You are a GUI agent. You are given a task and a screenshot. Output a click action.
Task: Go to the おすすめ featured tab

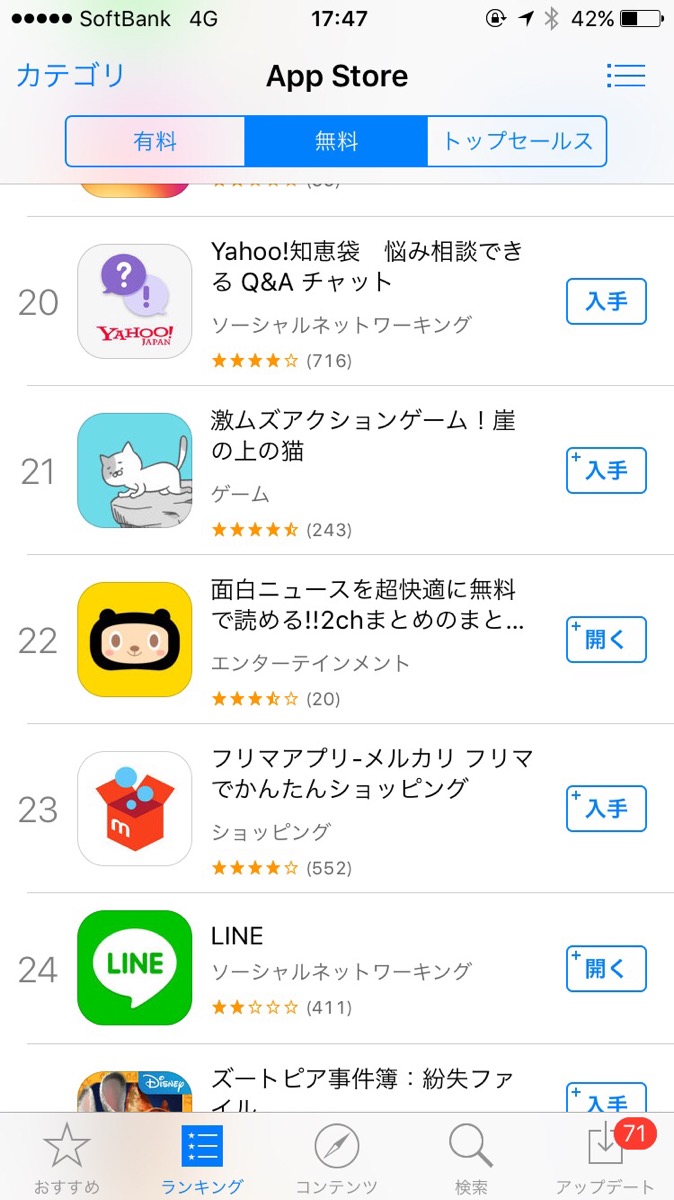[67, 1158]
